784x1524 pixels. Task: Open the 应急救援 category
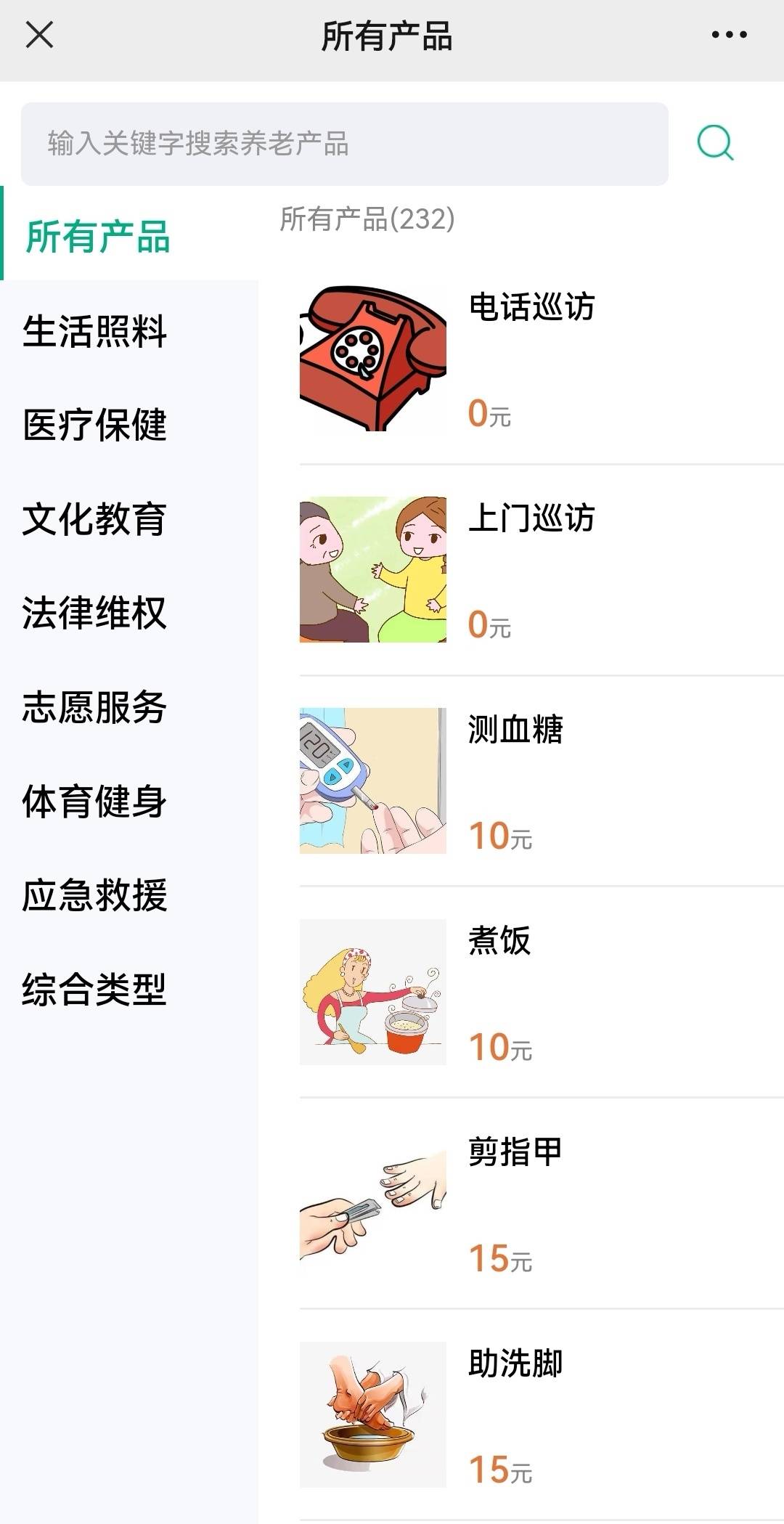click(95, 895)
